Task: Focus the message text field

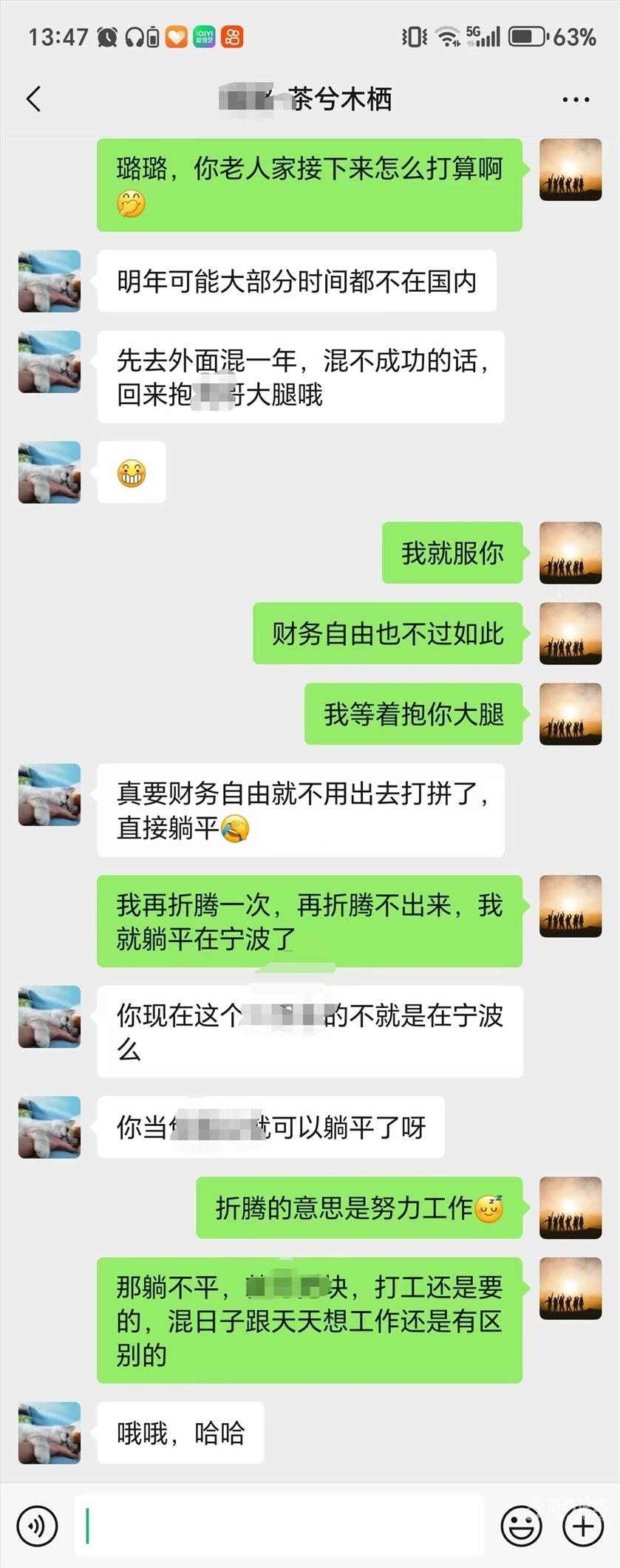Action: tap(279, 1525)
